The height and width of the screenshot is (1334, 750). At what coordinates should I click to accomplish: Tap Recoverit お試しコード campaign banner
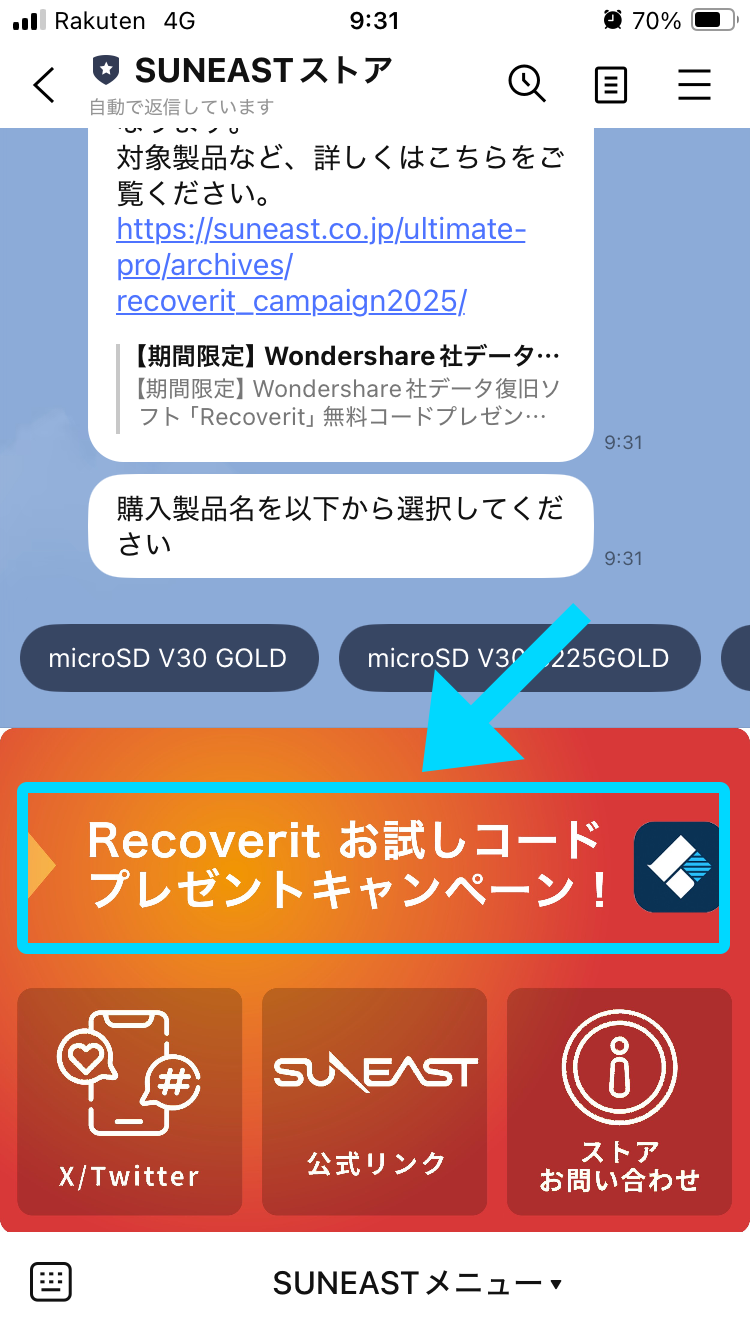(x=372, y=866)
